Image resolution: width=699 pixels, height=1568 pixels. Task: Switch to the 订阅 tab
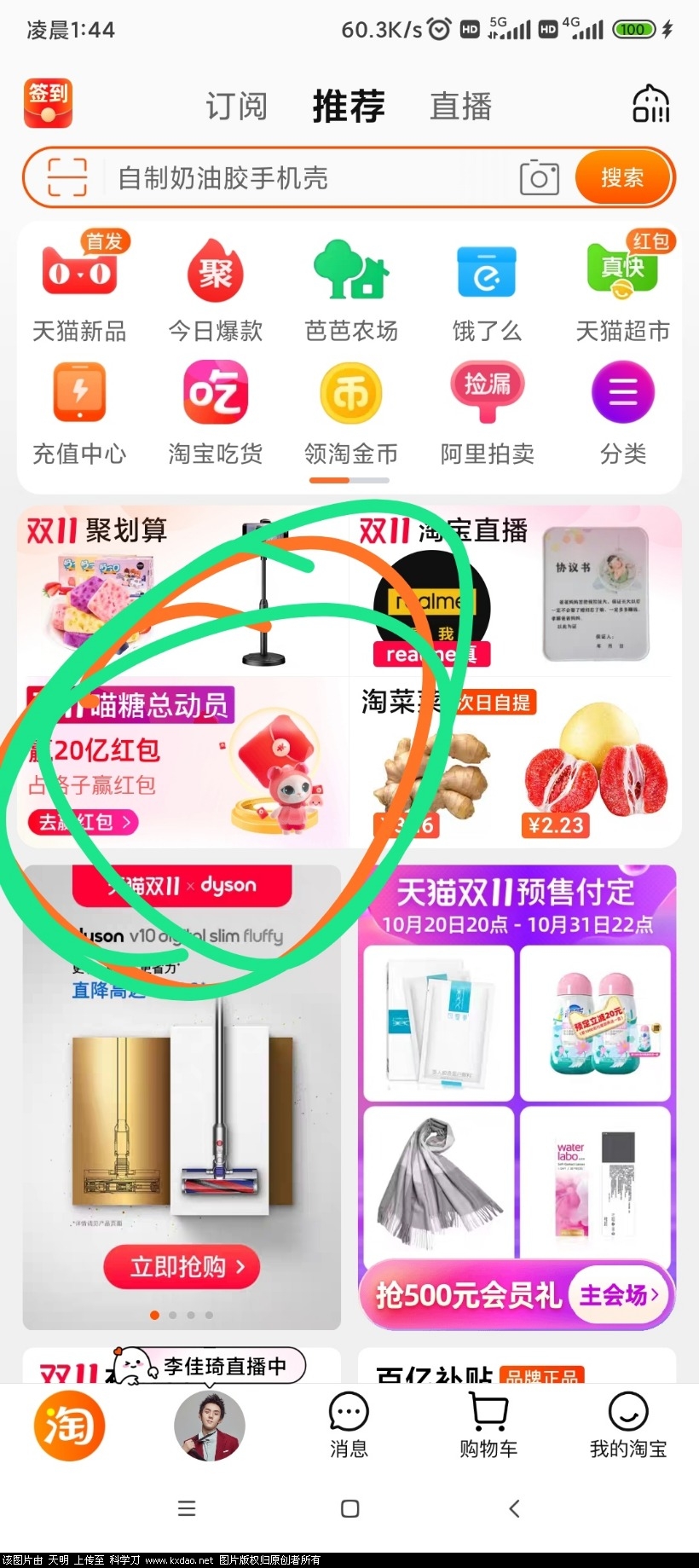coord(236,107)
